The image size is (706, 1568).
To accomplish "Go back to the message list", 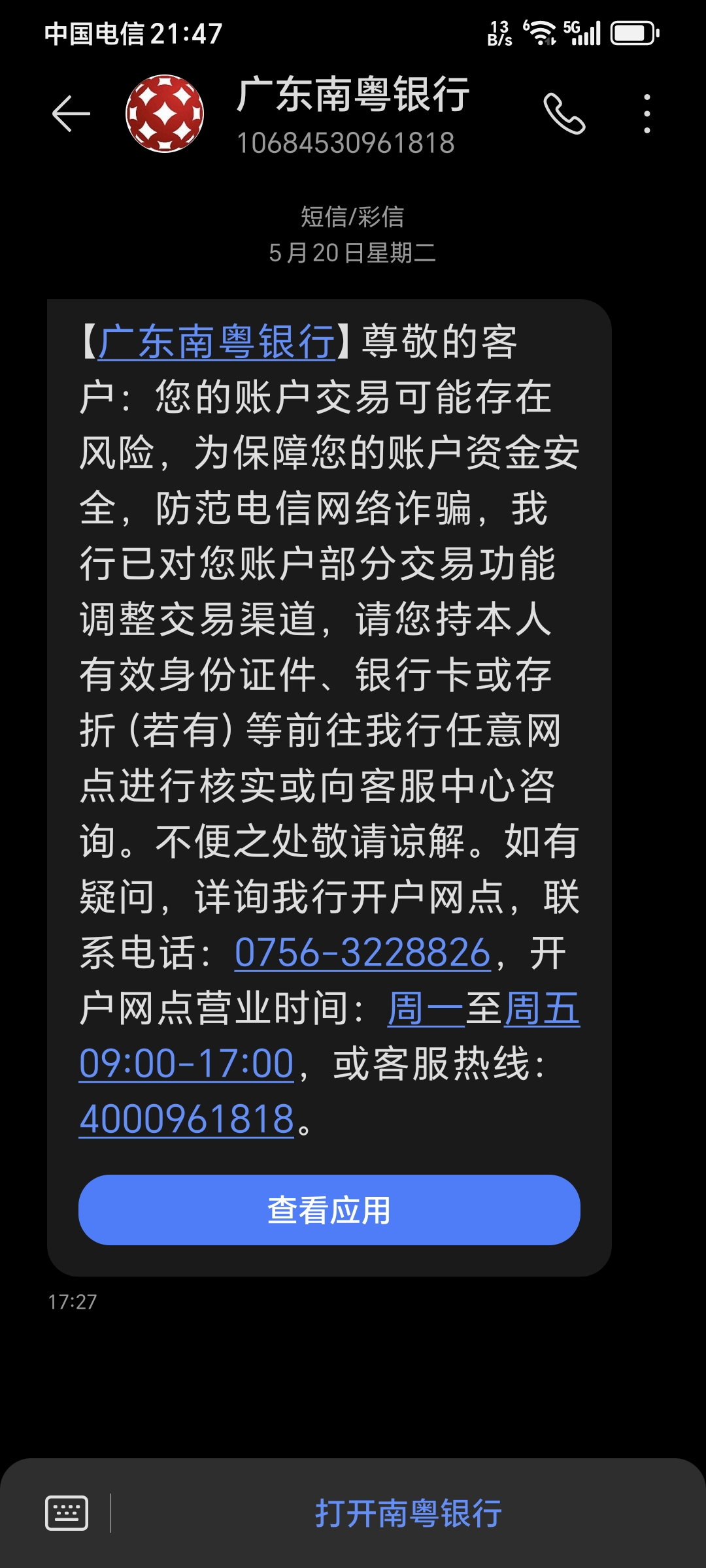I will click(71, 114).
